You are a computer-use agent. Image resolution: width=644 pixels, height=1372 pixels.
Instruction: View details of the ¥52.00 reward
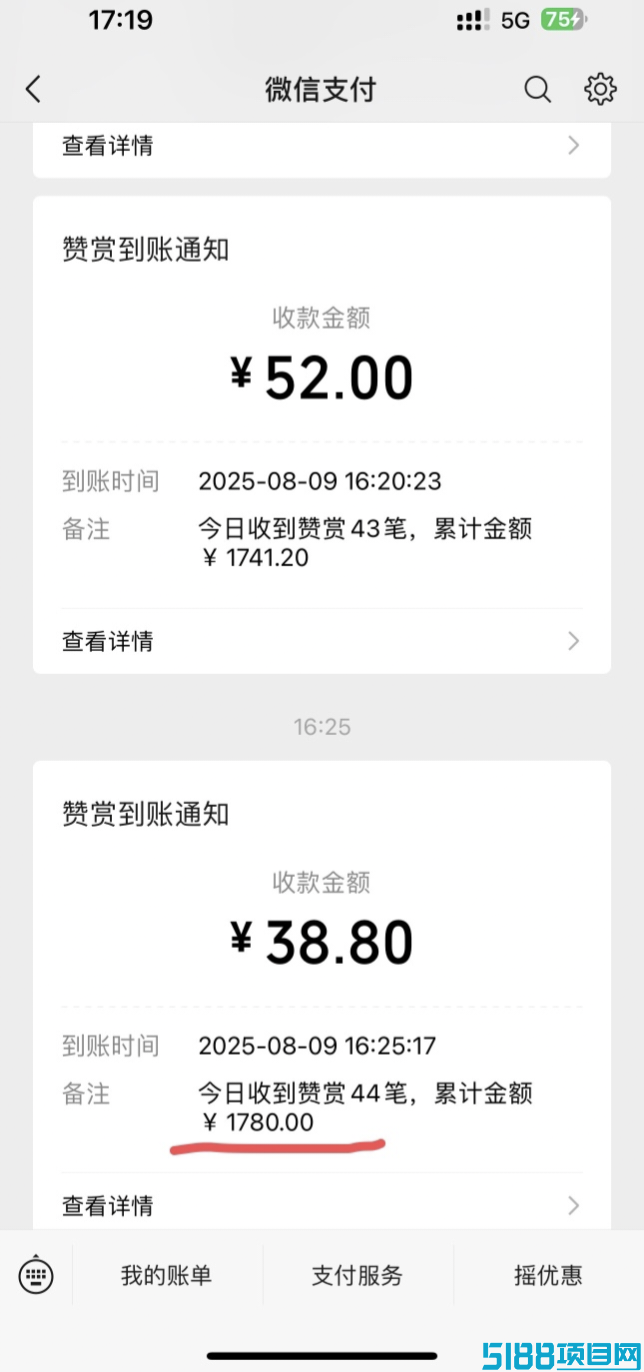tap(322, 641)
